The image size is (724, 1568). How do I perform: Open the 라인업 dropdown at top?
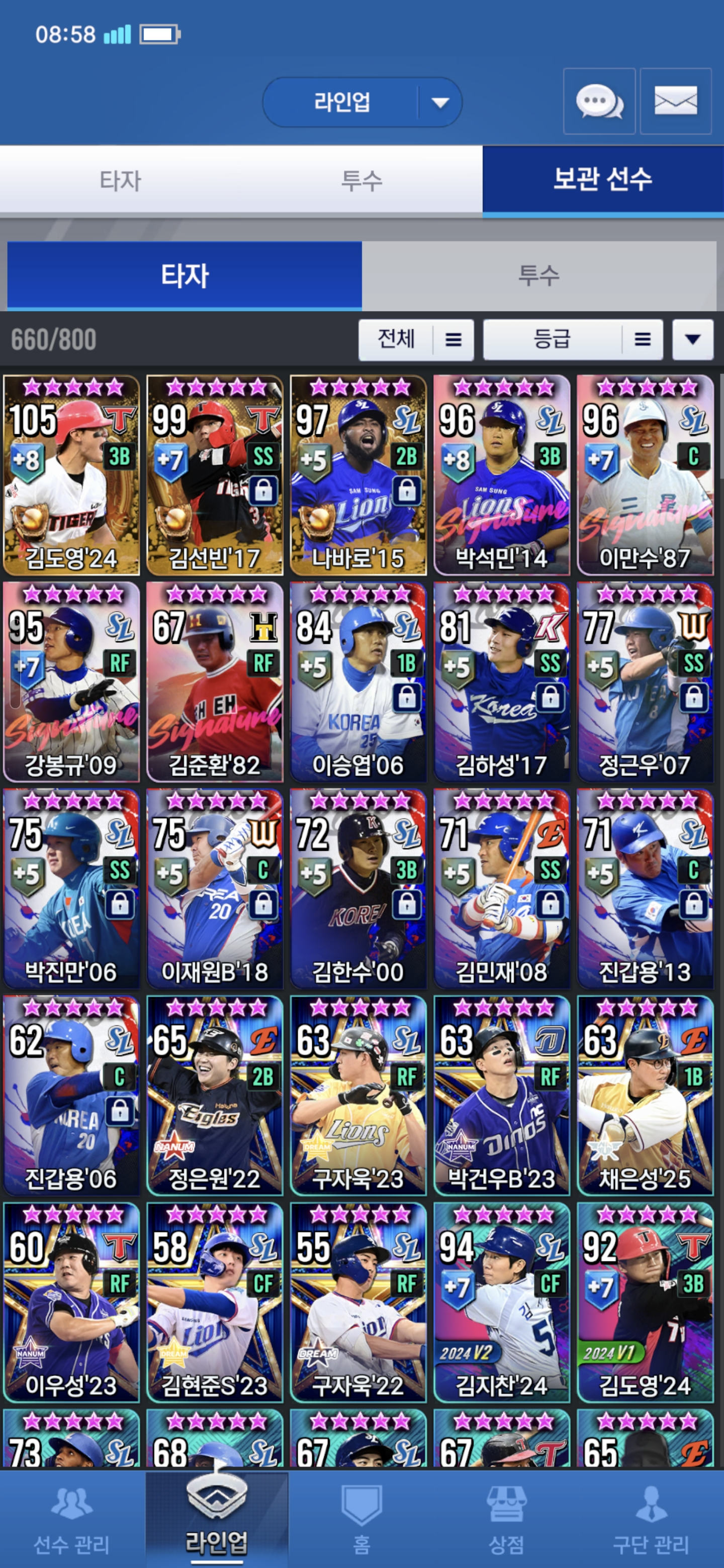pyautogui.click(x=361, y=102)
